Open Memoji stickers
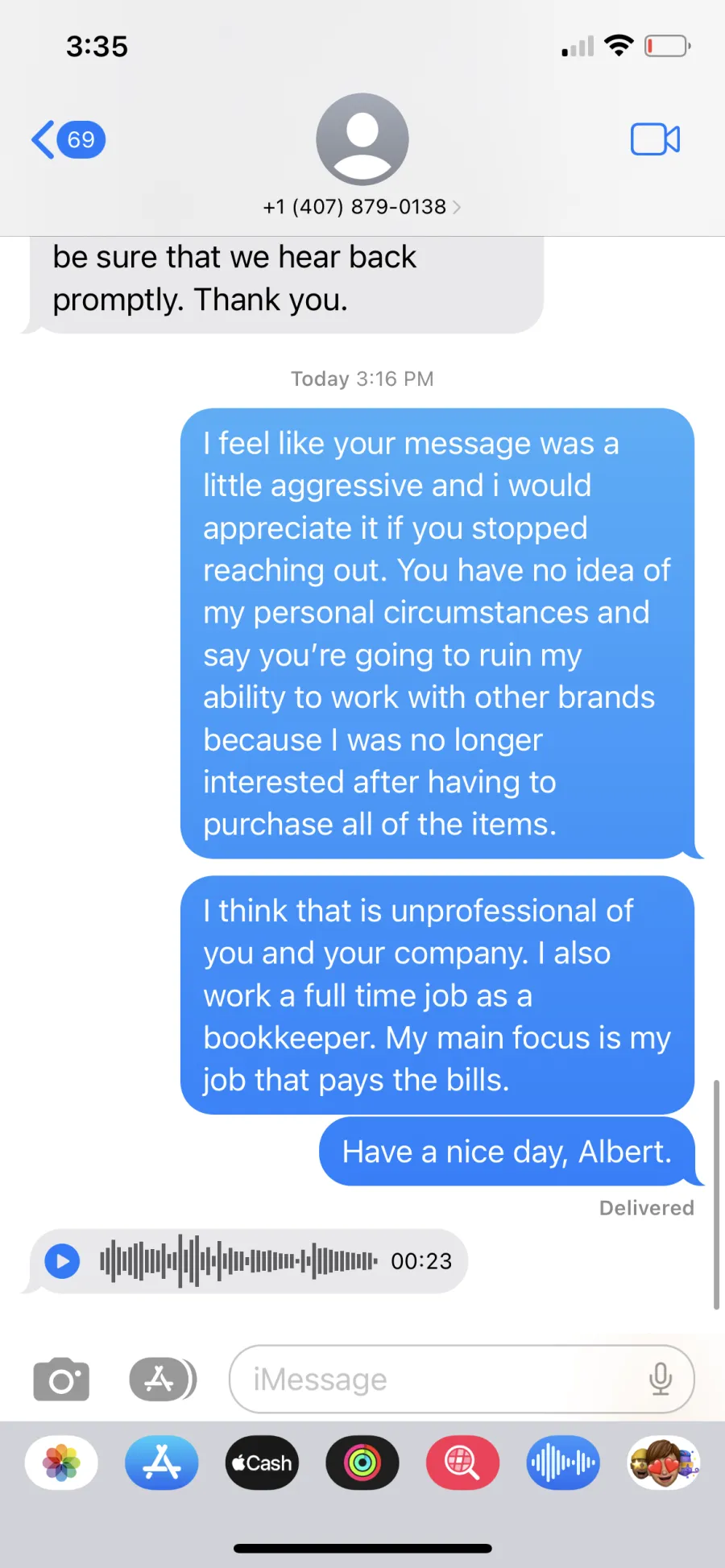 click(x=664, y=1463)
